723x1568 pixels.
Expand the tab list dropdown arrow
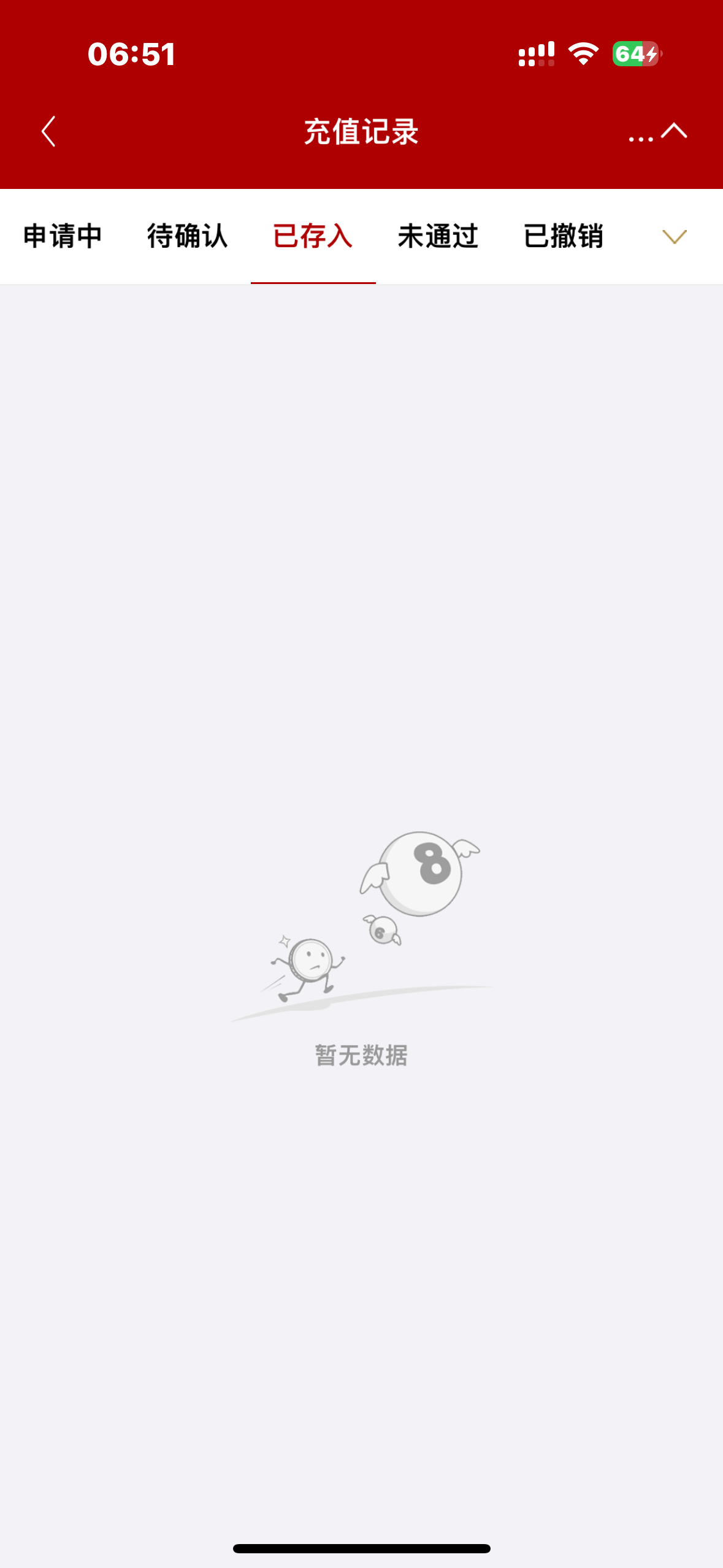pyautogui.click(x=675, y=237)
